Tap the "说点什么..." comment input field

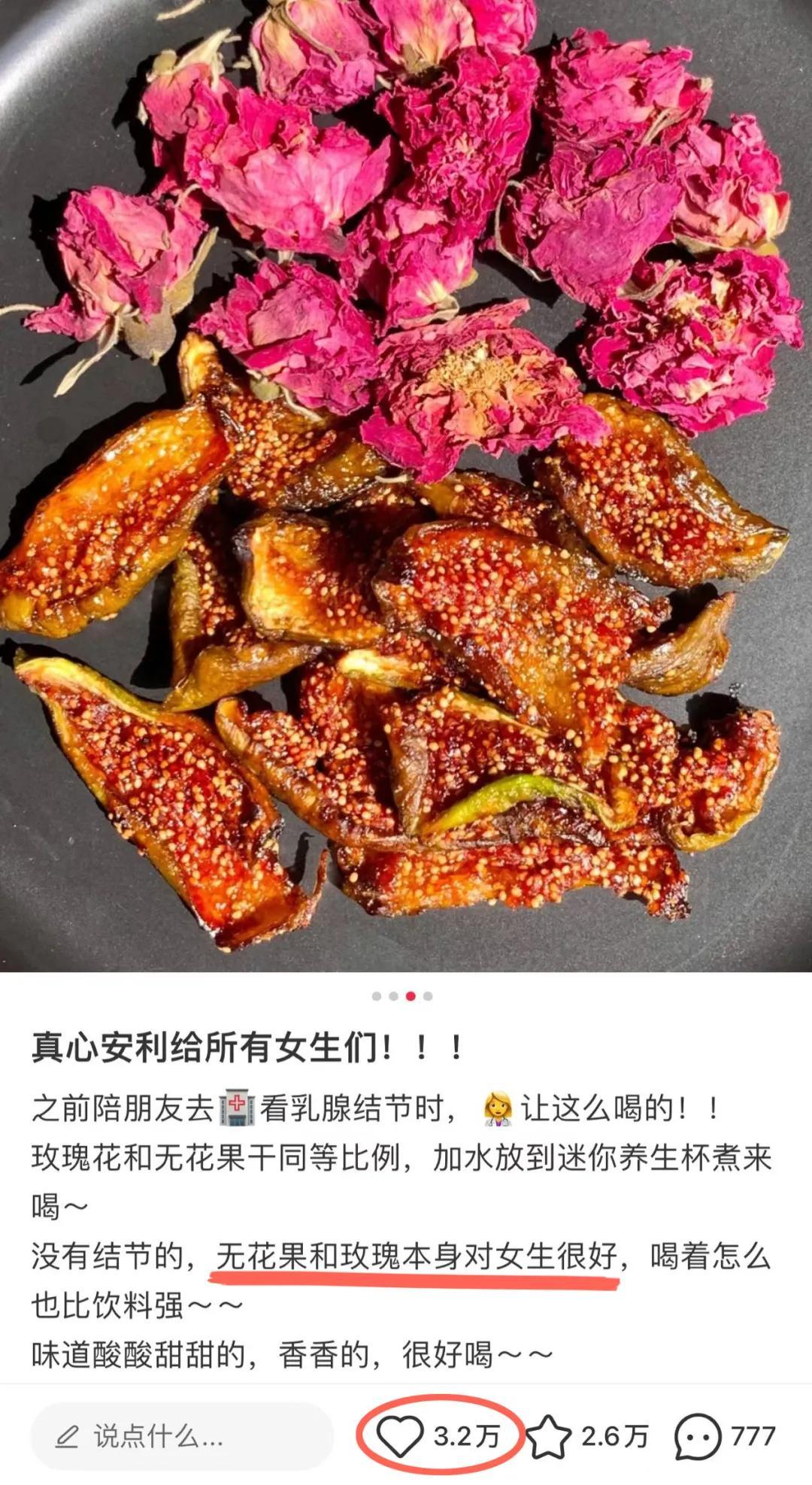coord(182,1437)
